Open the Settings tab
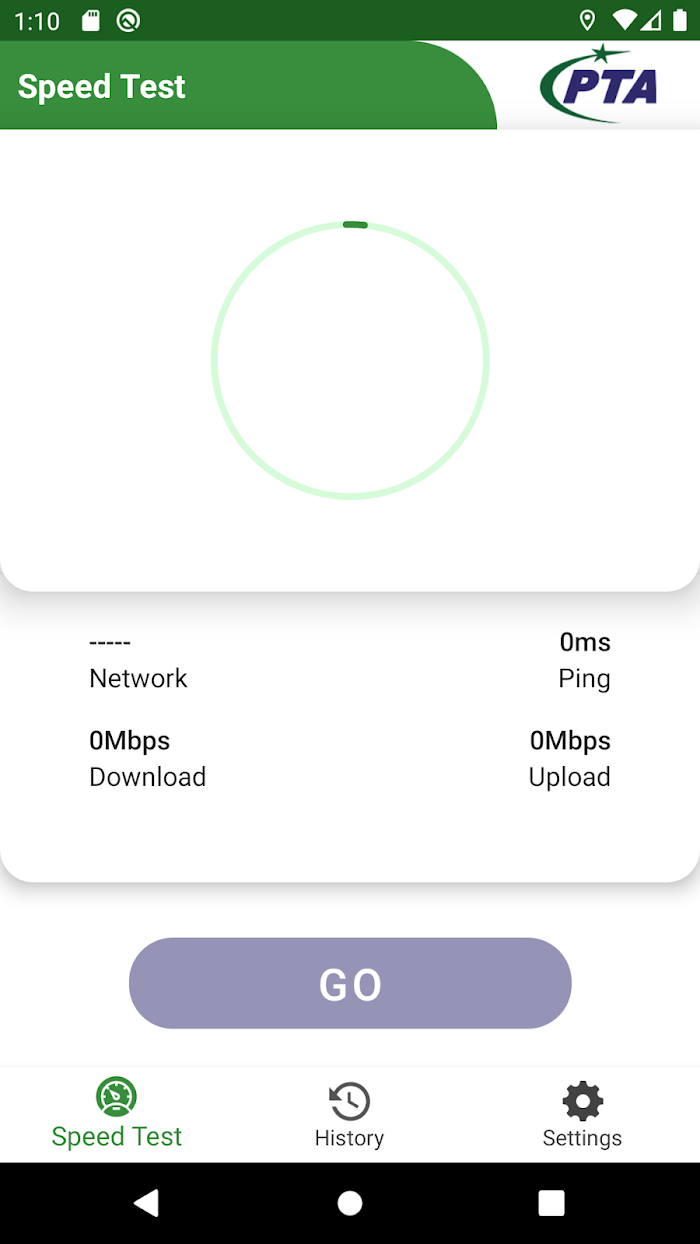Image resolution: width=700 pixels, height=1244 pixels. (582, 1114)
